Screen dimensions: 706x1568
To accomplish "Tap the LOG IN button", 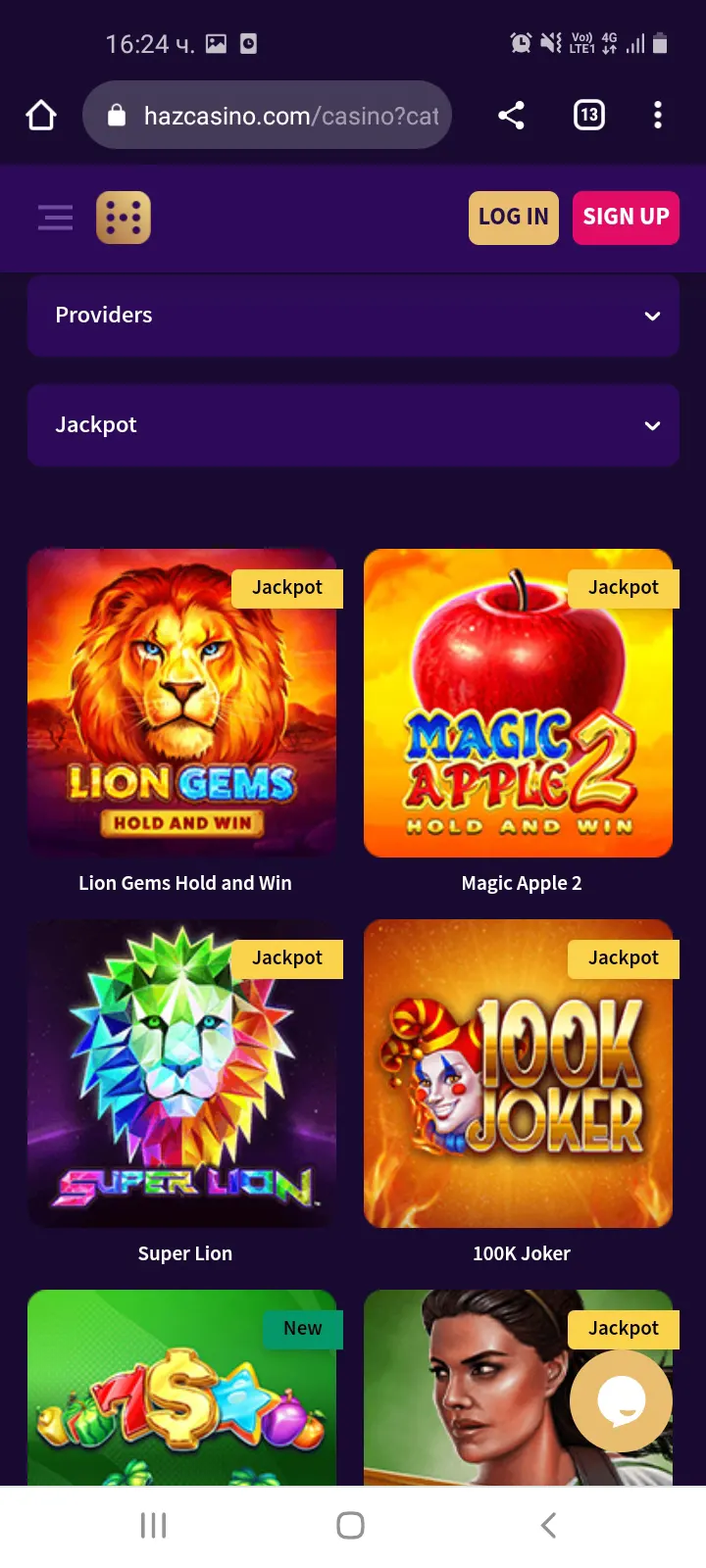I will click(513, 218).
